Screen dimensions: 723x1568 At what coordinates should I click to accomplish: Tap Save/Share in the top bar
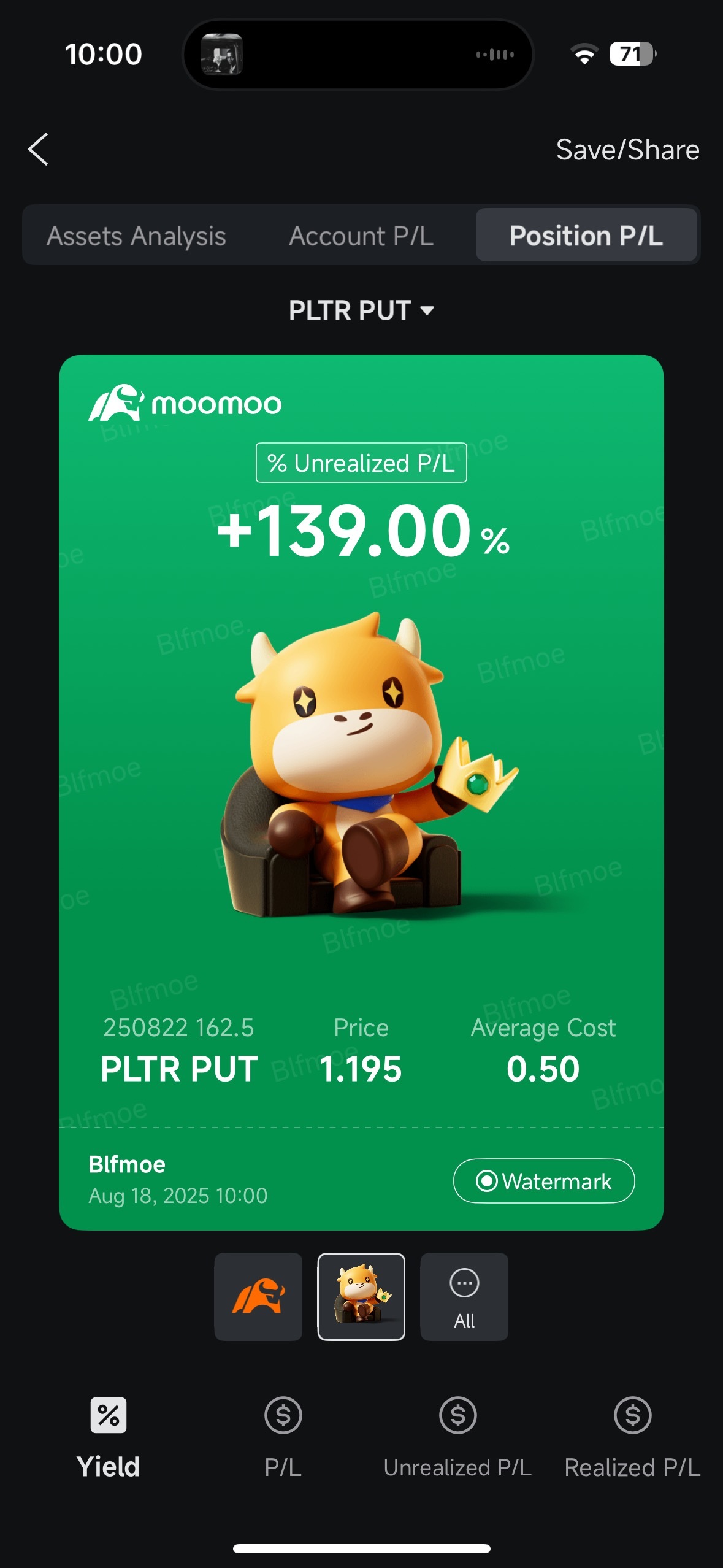(627, 150)
